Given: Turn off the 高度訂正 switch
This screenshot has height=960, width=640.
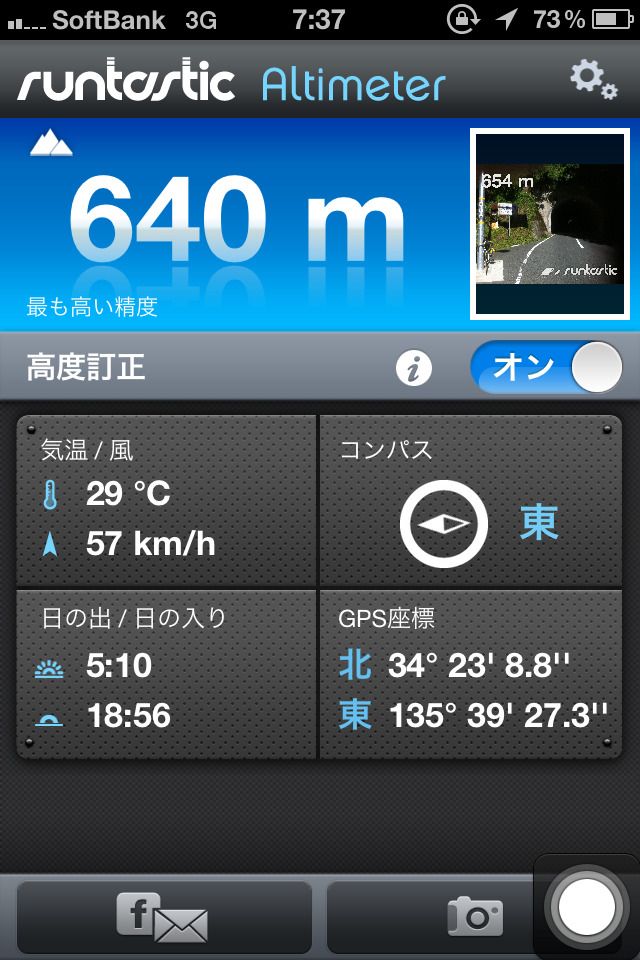Looking at the screenshot, I should (x=545, y=367).
